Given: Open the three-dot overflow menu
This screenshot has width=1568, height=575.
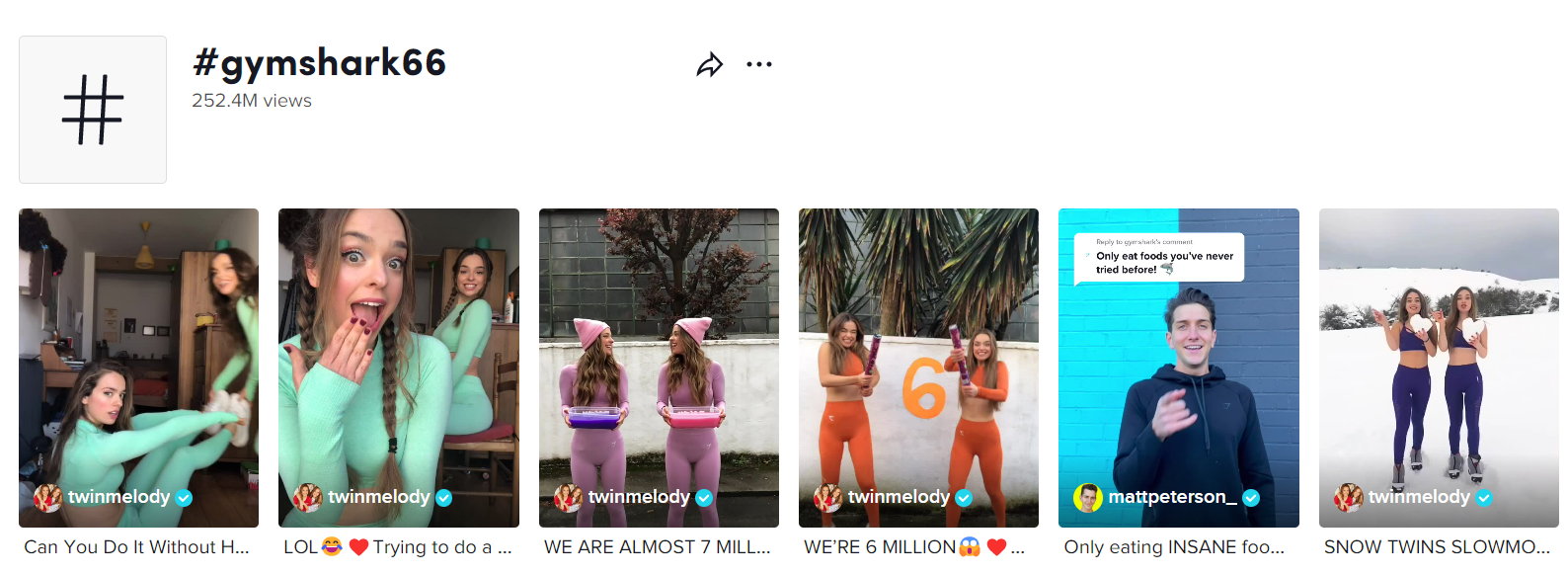Looking at the screenshot, I should [758, 65].
